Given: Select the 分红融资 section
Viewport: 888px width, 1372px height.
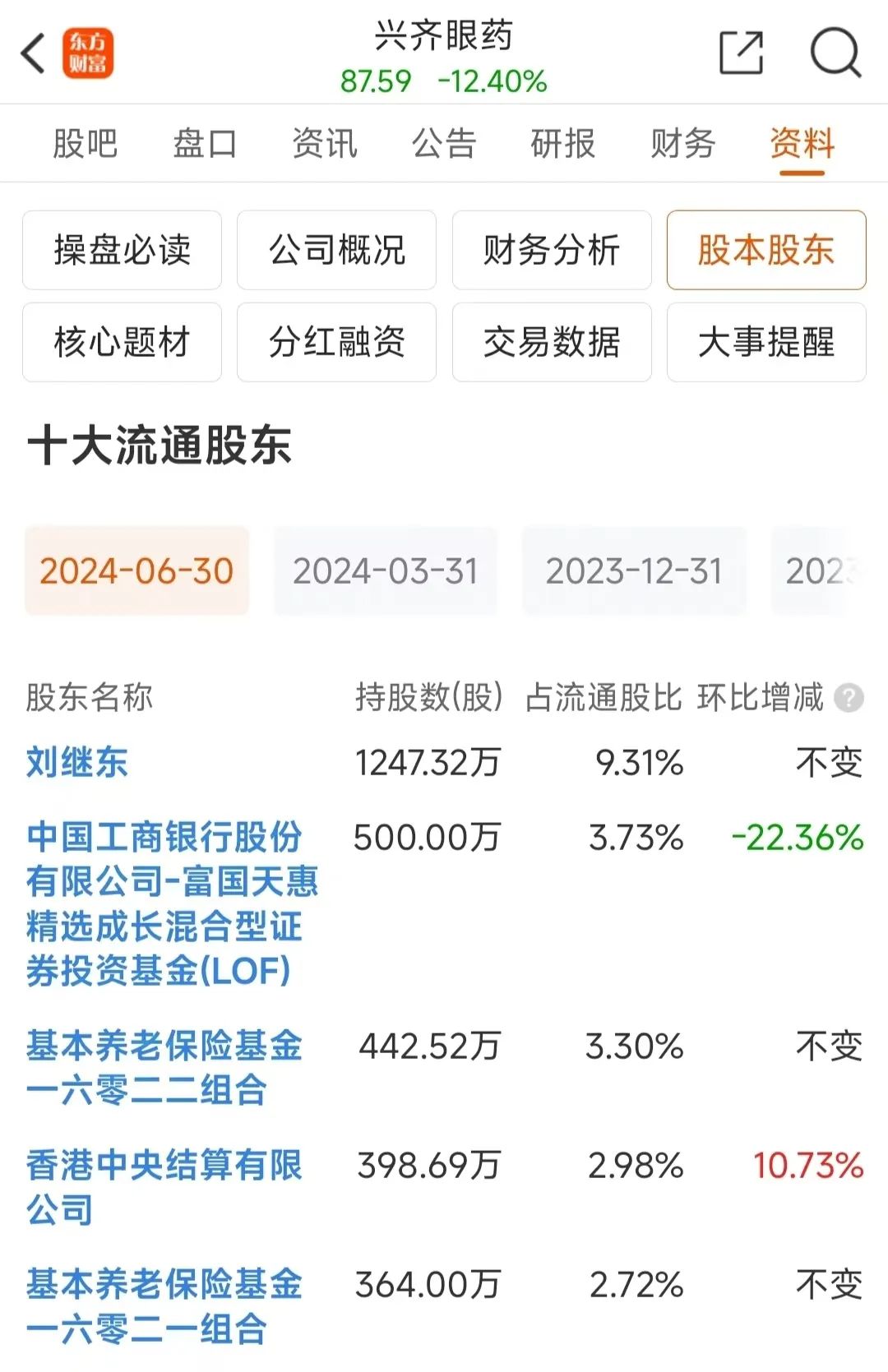Looking at the screenshot, I should pyautogui.click(x=336, y=342).
